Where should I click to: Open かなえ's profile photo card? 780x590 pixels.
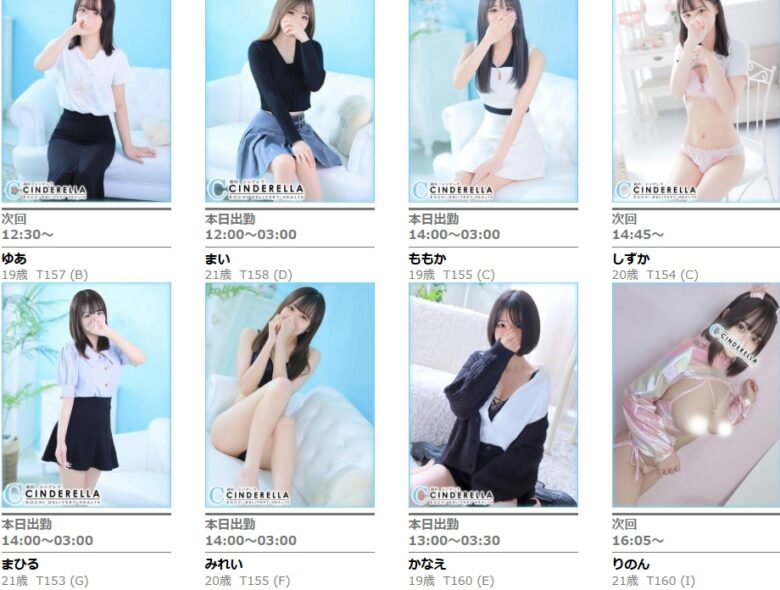493,395
